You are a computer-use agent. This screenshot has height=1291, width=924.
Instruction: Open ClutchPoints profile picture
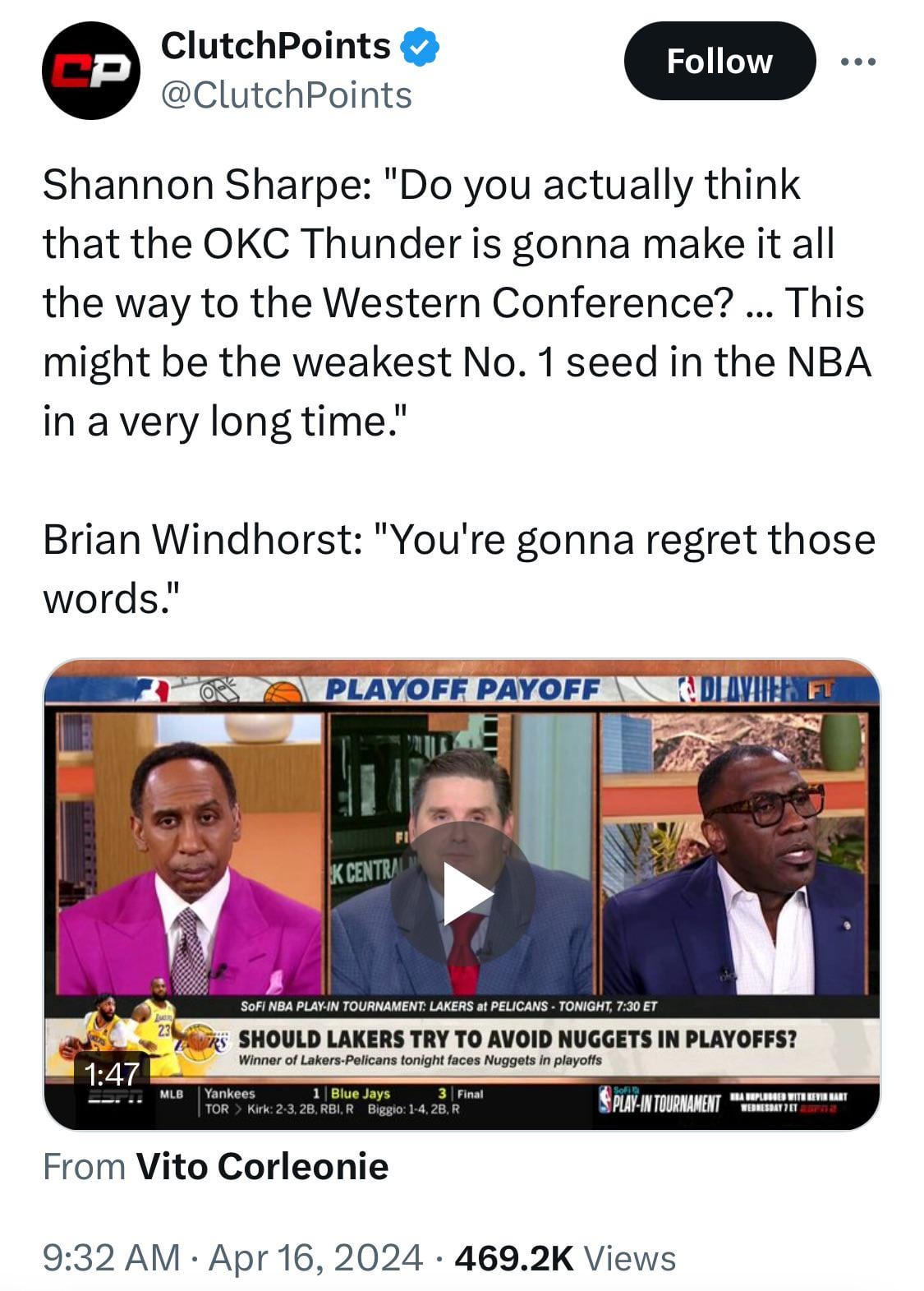pos(91,71)
